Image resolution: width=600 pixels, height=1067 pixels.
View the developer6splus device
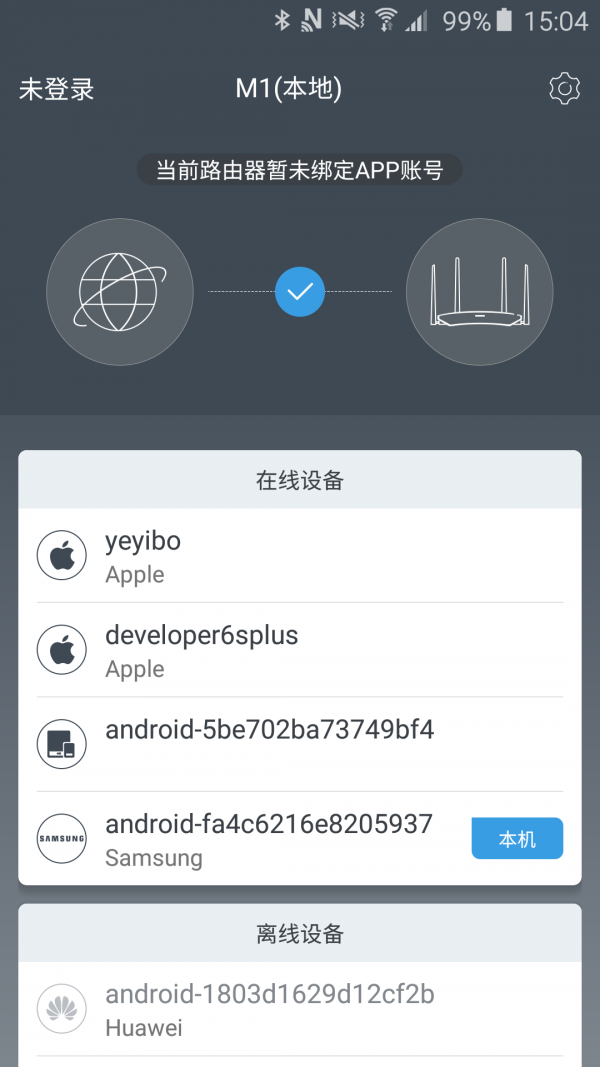coord(299,650)
